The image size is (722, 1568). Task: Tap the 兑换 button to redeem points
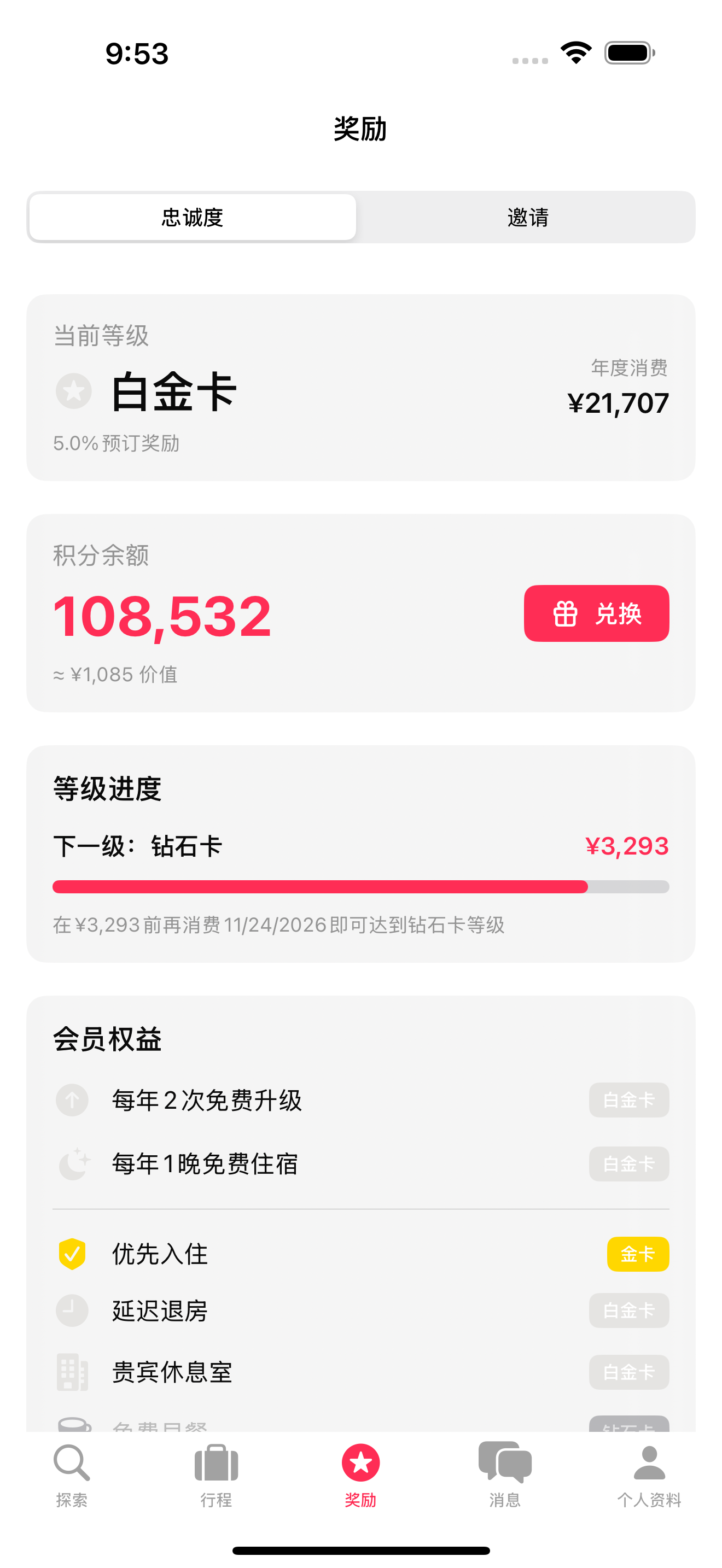point(596,613)
